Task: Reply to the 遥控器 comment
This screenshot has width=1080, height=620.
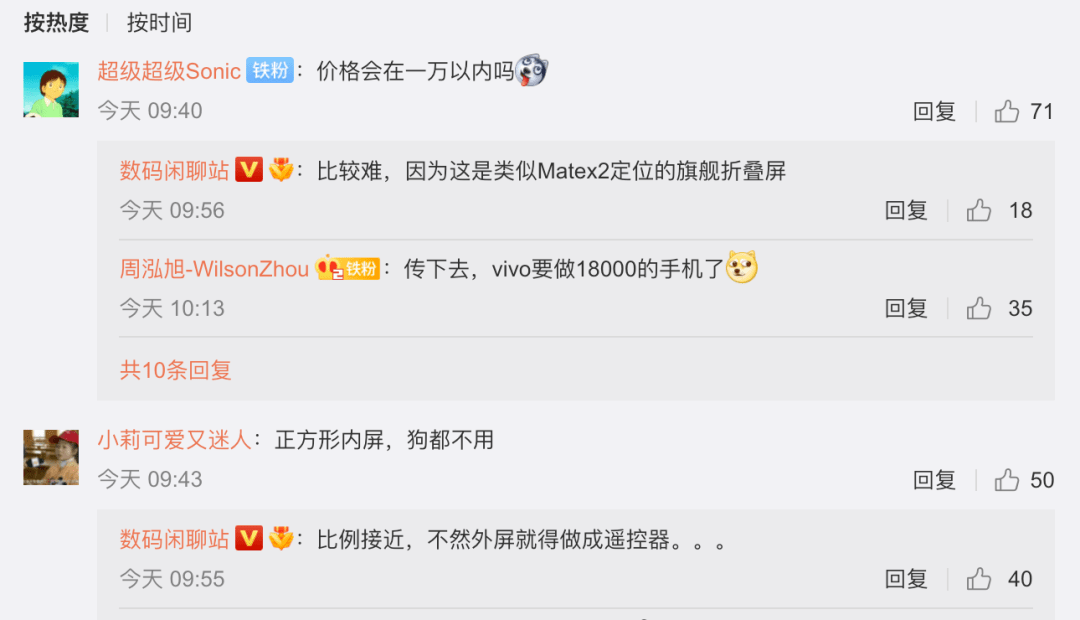Action: point(906,579)
